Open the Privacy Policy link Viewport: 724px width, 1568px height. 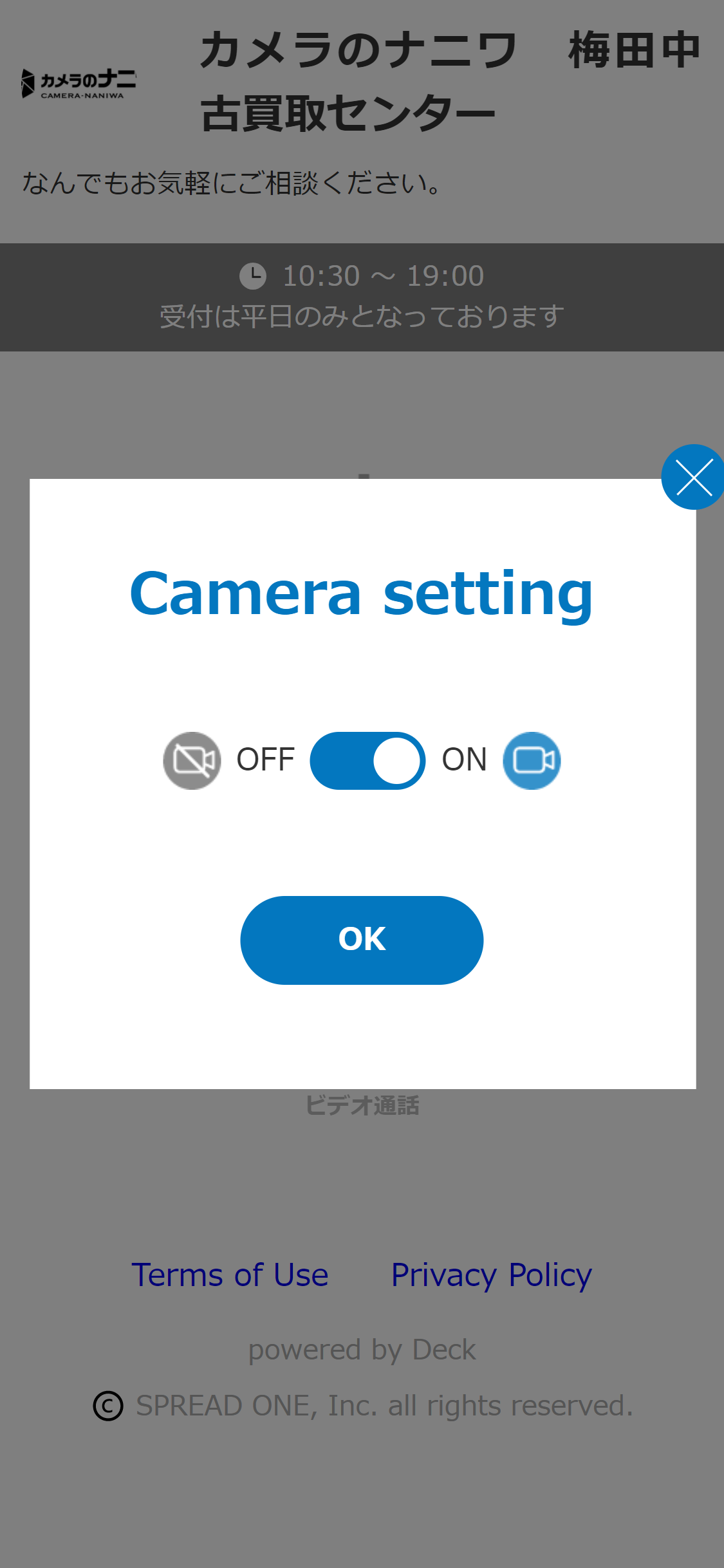pyautogui.click(x=492, y=1275)
